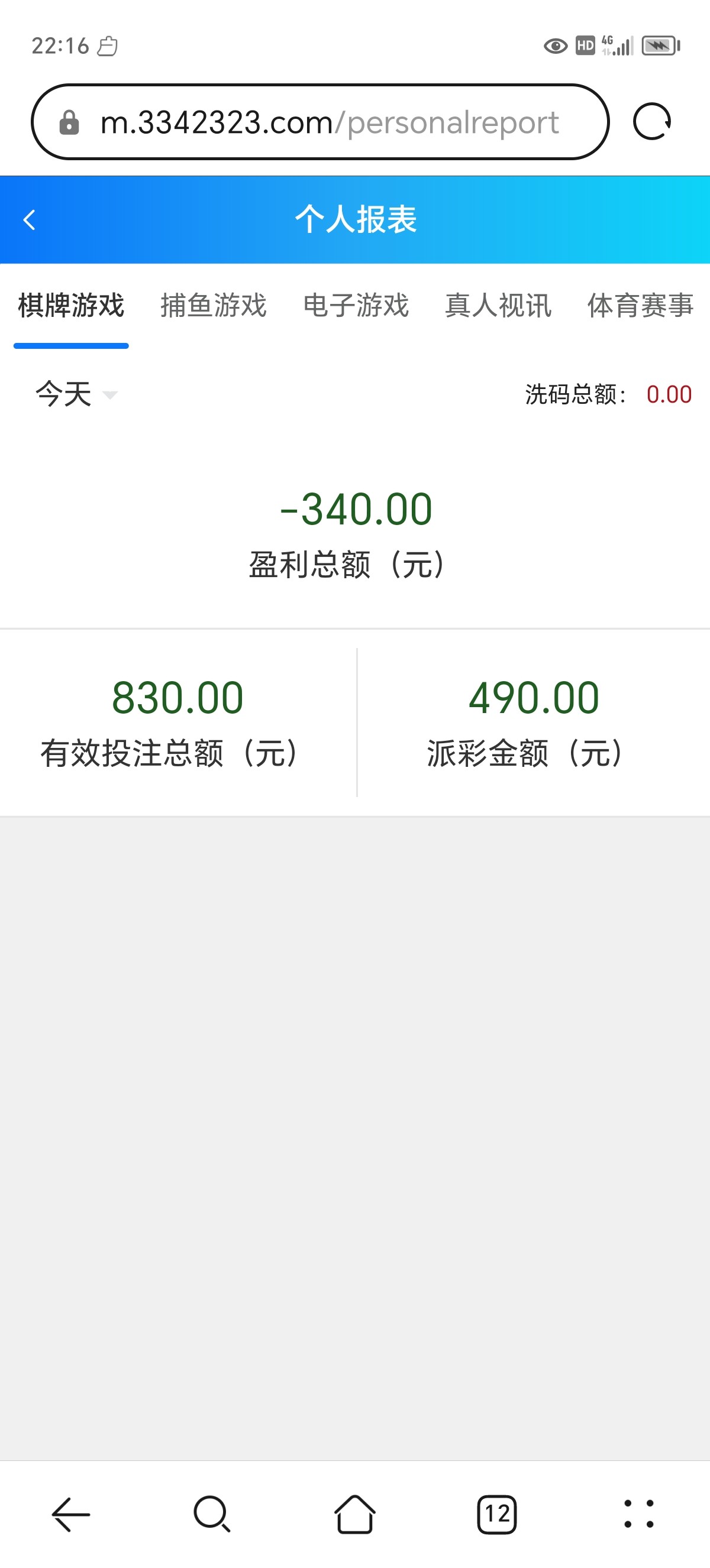Open the browser four-dot menu

[639, 1514]
